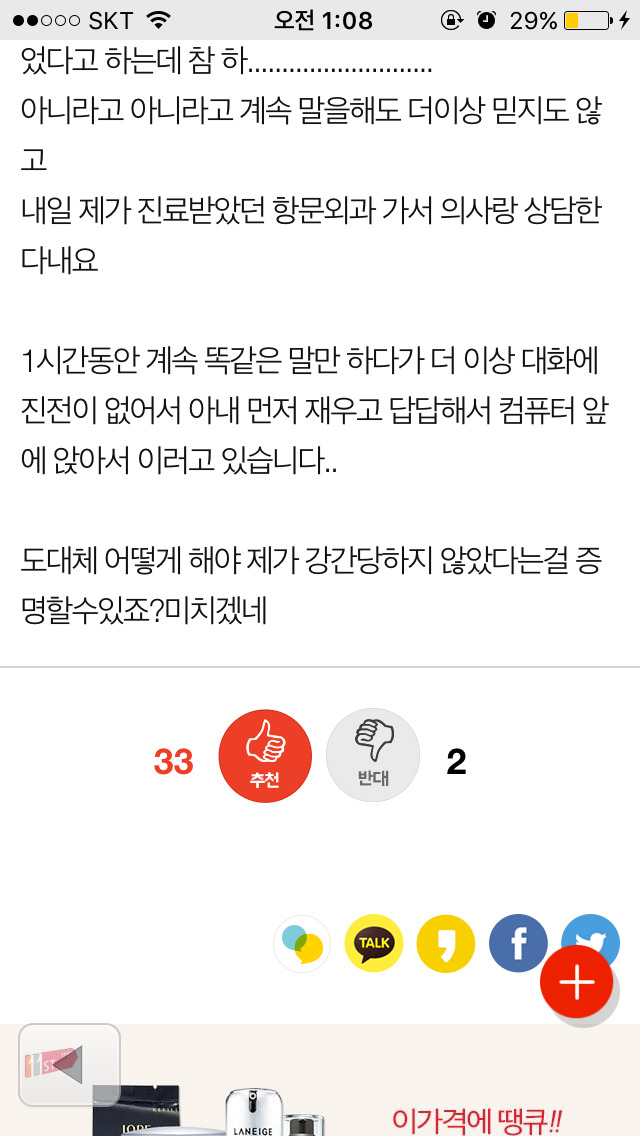
Task: Share the post on Facebook
Action: 518,943
